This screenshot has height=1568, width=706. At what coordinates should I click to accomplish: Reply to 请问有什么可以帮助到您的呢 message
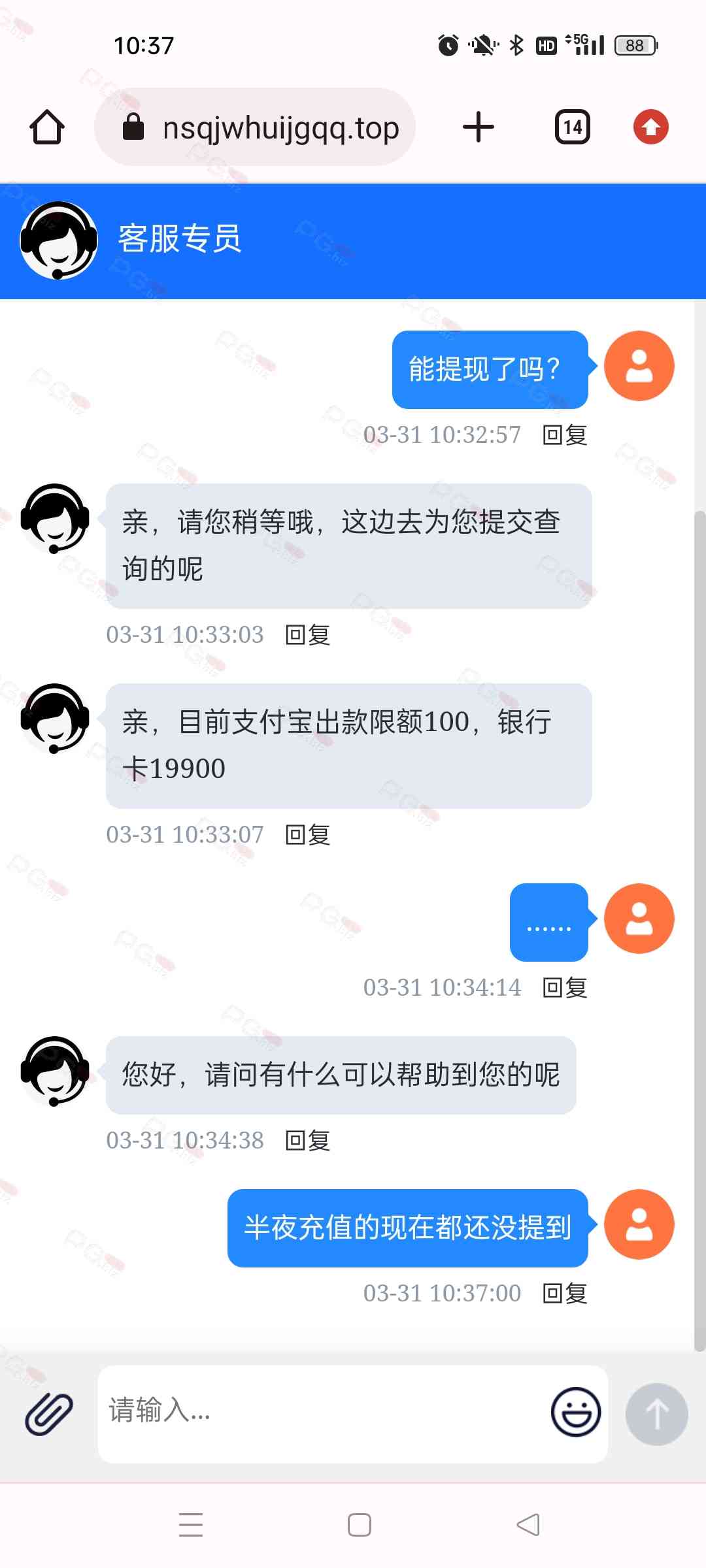(308, 1141)
